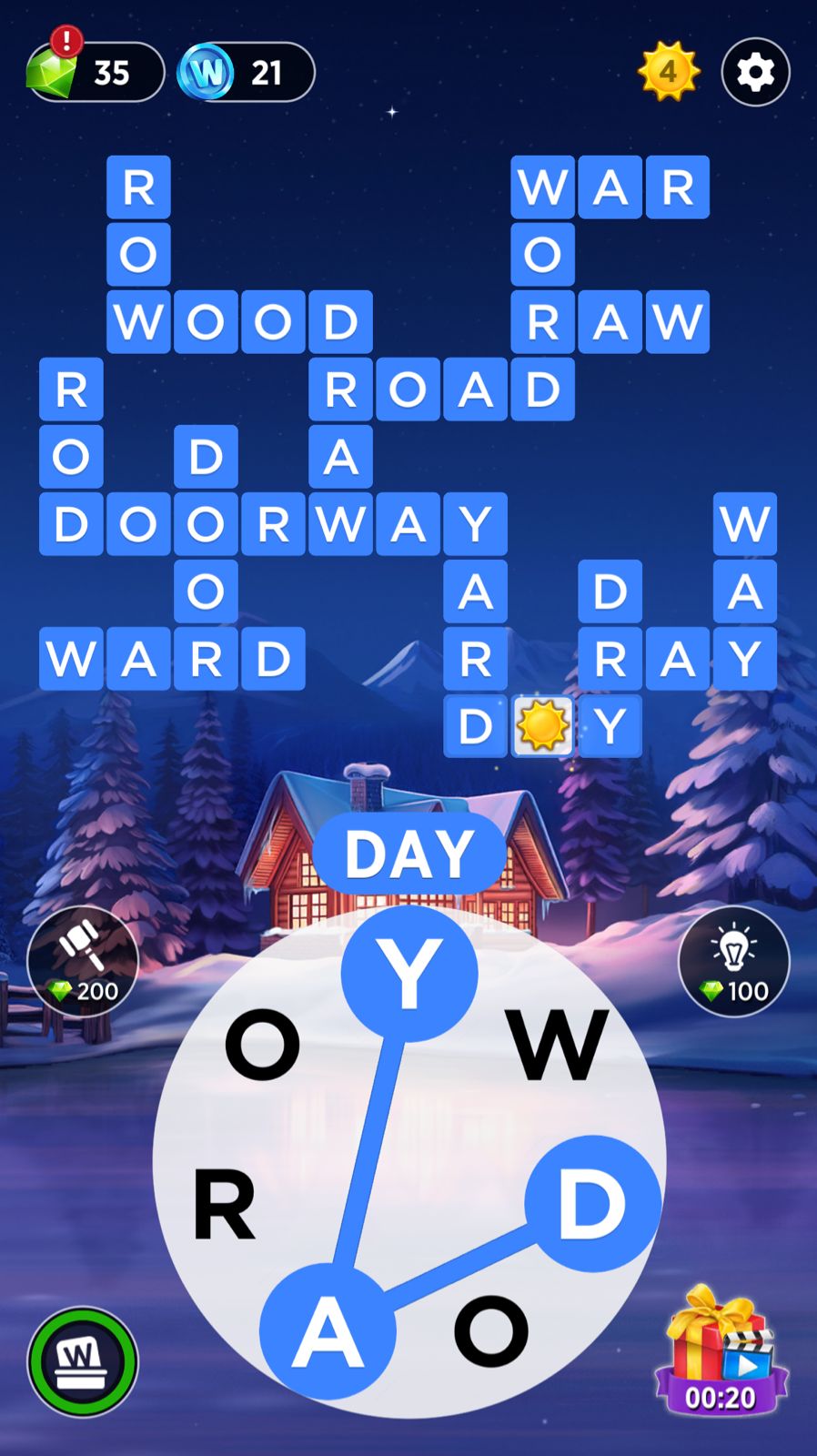817x1456 pixels.
Task: Tap the letter R on the wheel
Action: tap(225, 1206)
